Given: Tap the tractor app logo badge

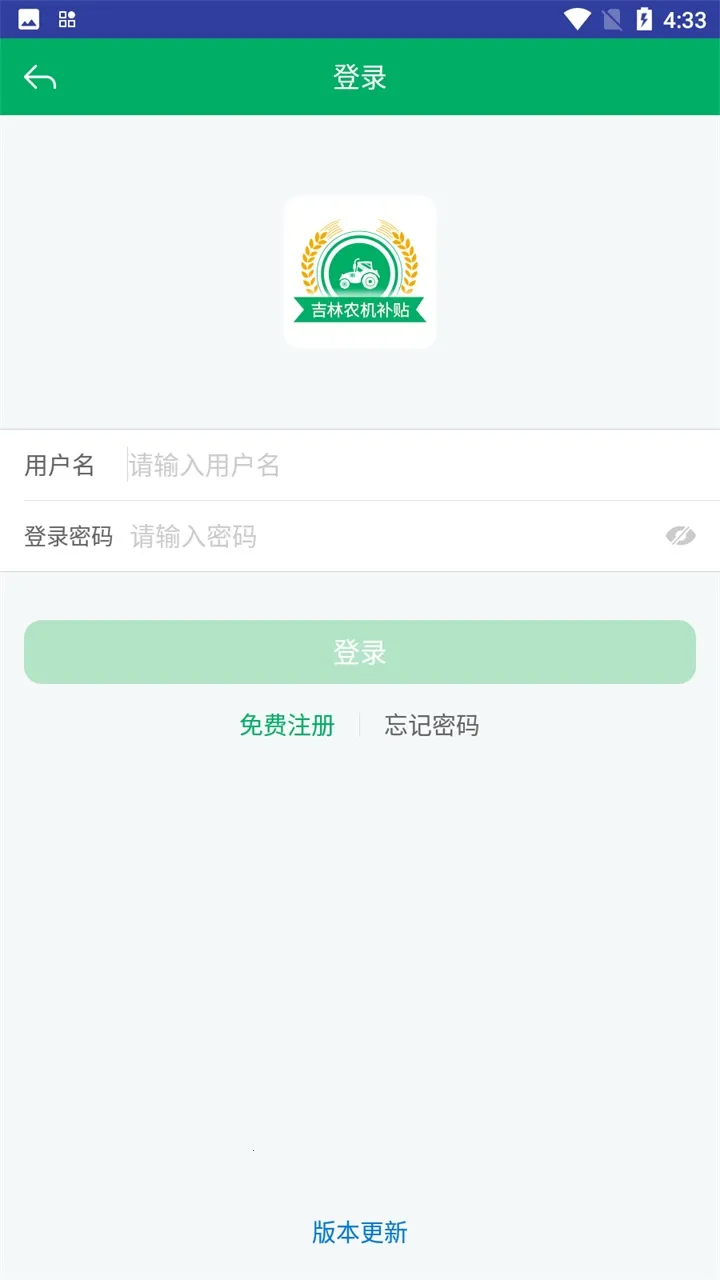Looking at the screenshot, I should [x=359, y=271].
